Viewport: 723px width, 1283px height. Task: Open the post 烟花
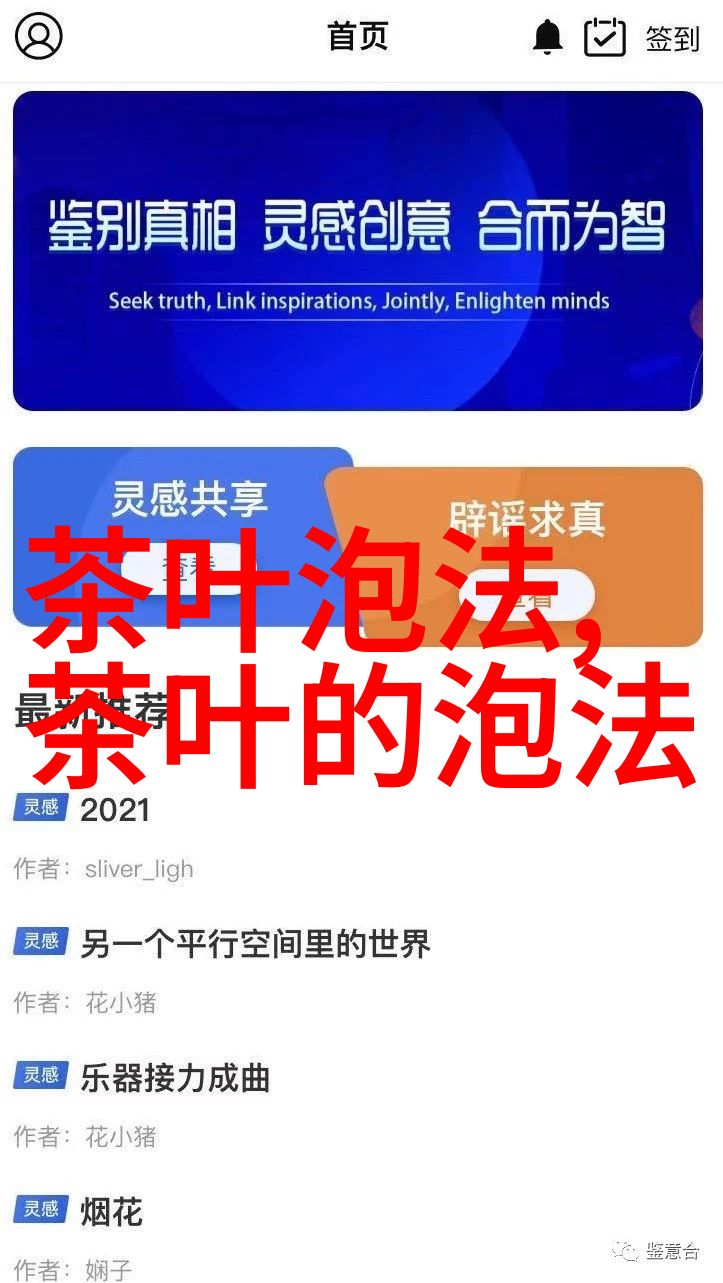[x=112, y=1212]
